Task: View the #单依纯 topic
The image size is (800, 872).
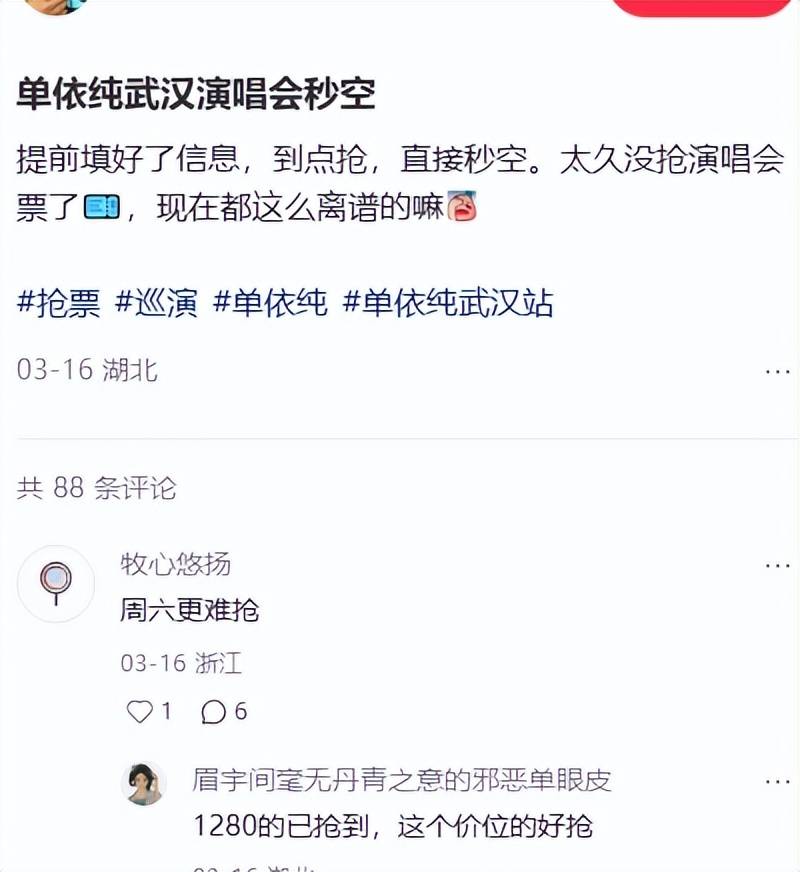Action: [x=270, y=303]
